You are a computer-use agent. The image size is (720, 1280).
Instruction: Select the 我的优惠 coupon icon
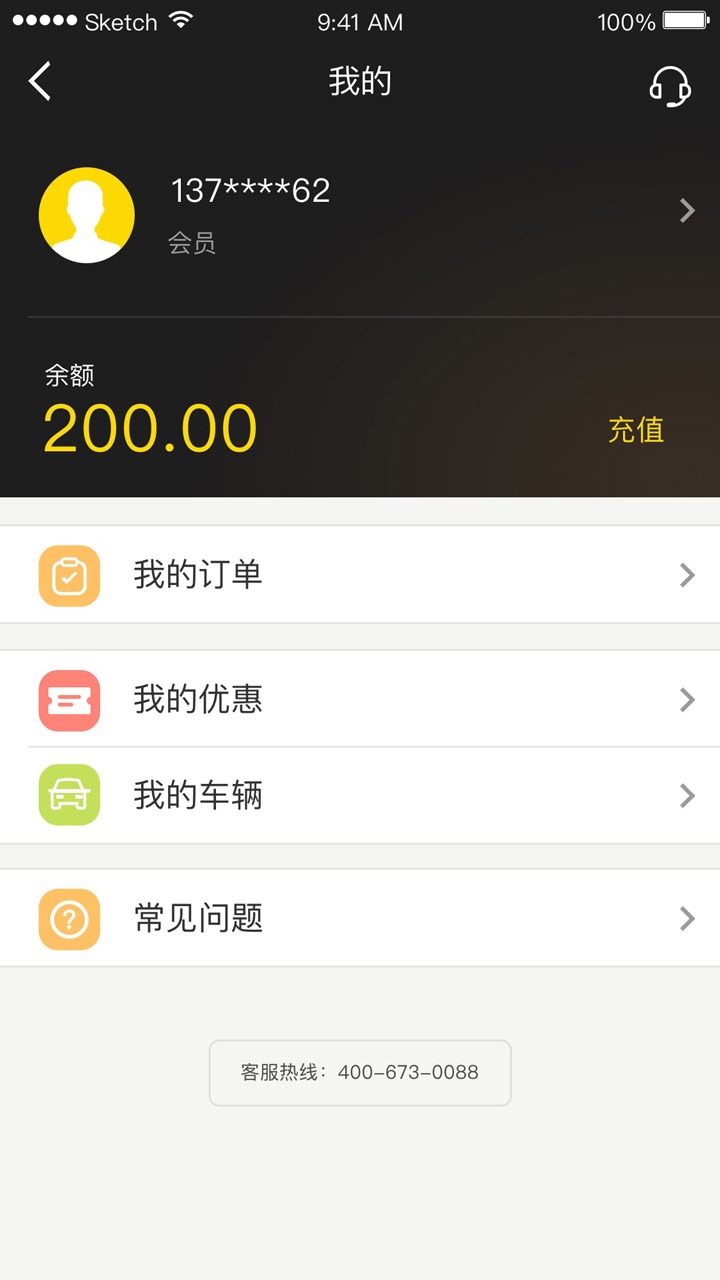[x=68, y=700]
